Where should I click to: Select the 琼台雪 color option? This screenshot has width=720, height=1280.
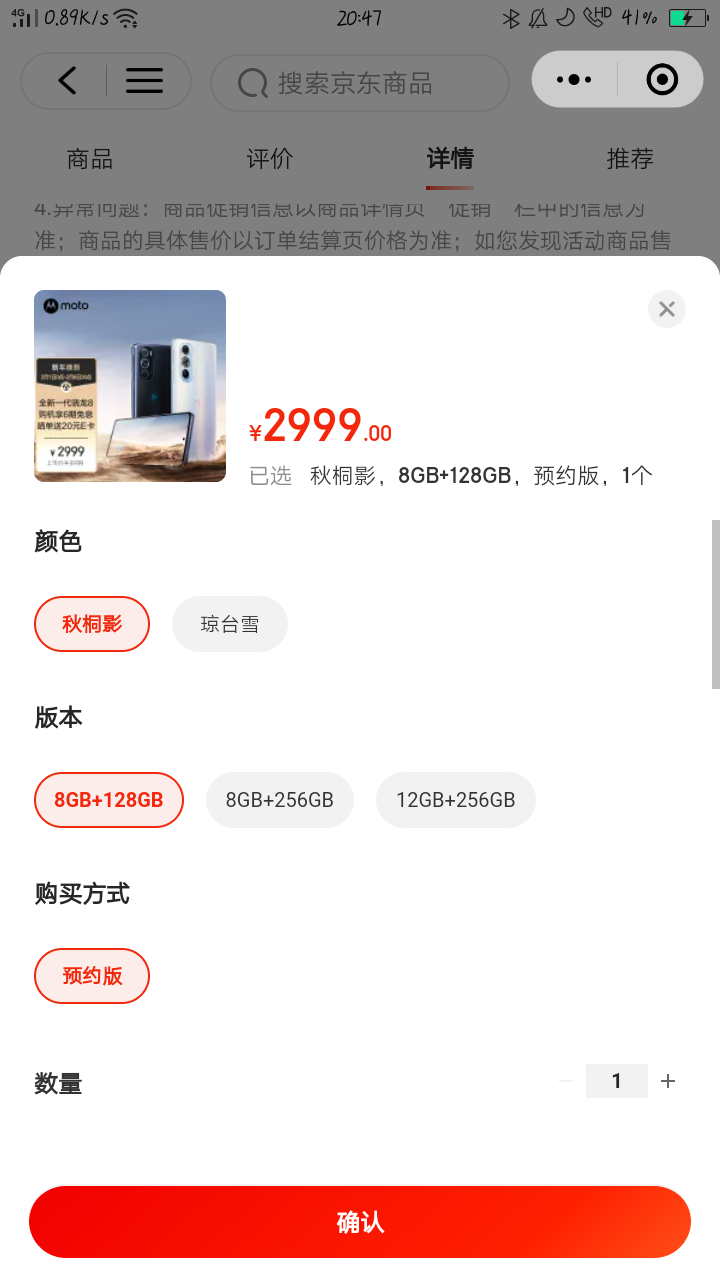click(230, 624)
